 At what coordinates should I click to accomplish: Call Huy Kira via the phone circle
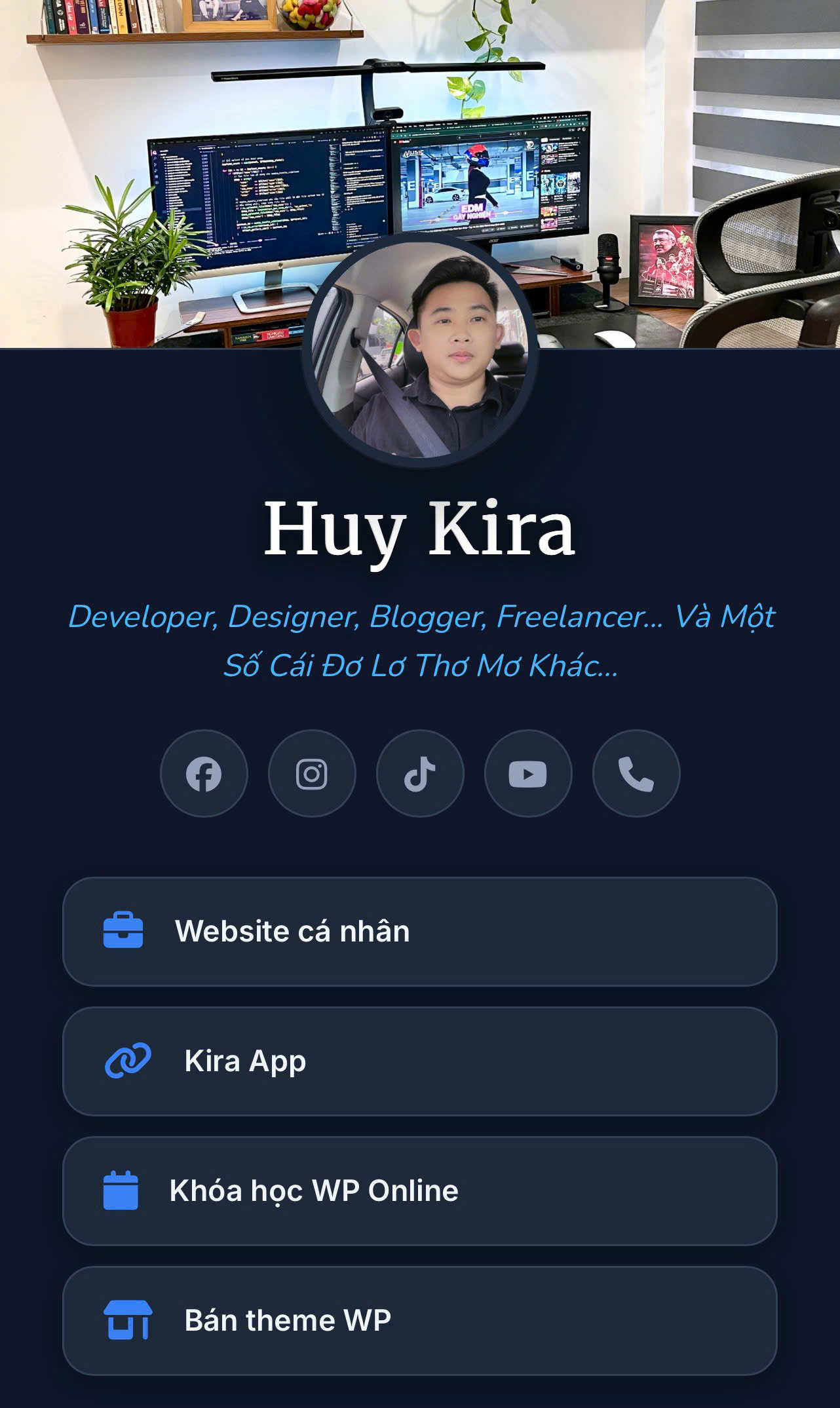pyautogui.click(x=635, y=774)
